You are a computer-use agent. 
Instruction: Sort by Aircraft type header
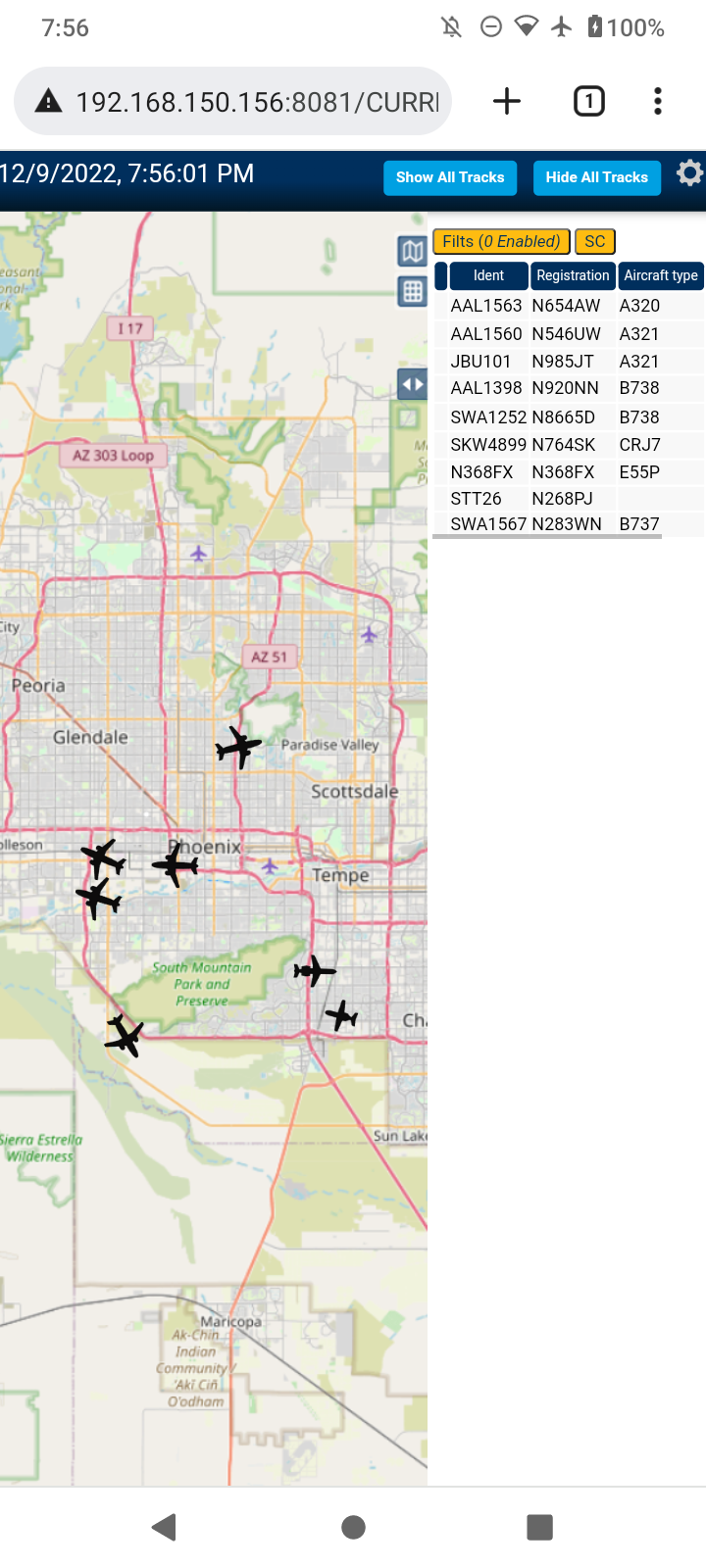point(661,275)
